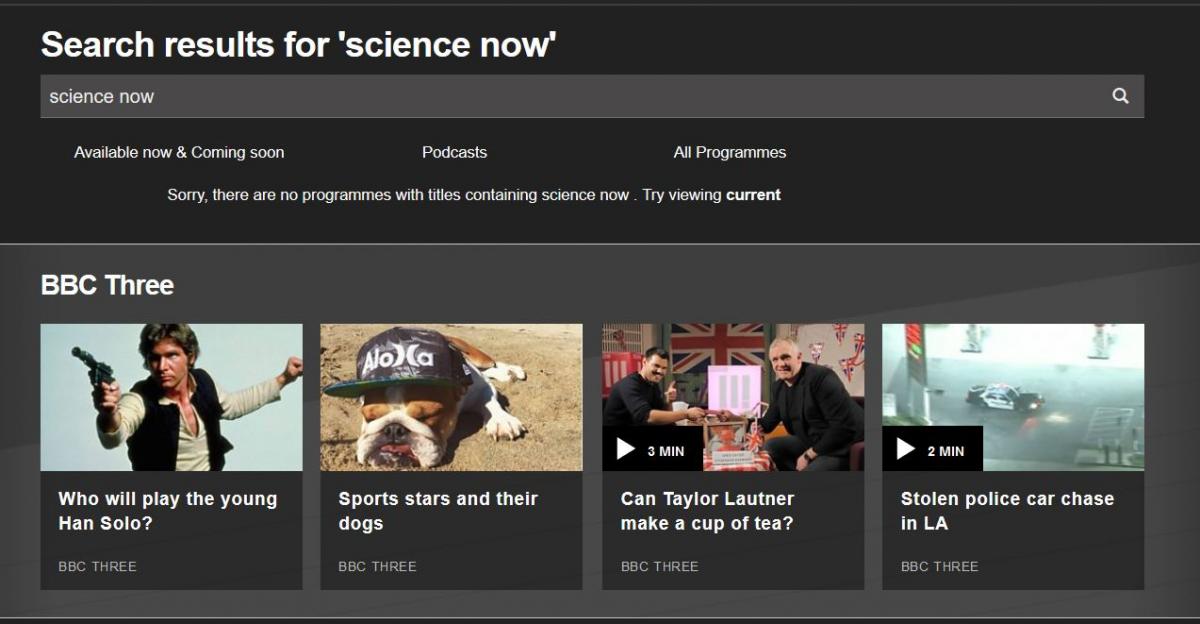Follow the bold 'current' link

click(753, 195)
